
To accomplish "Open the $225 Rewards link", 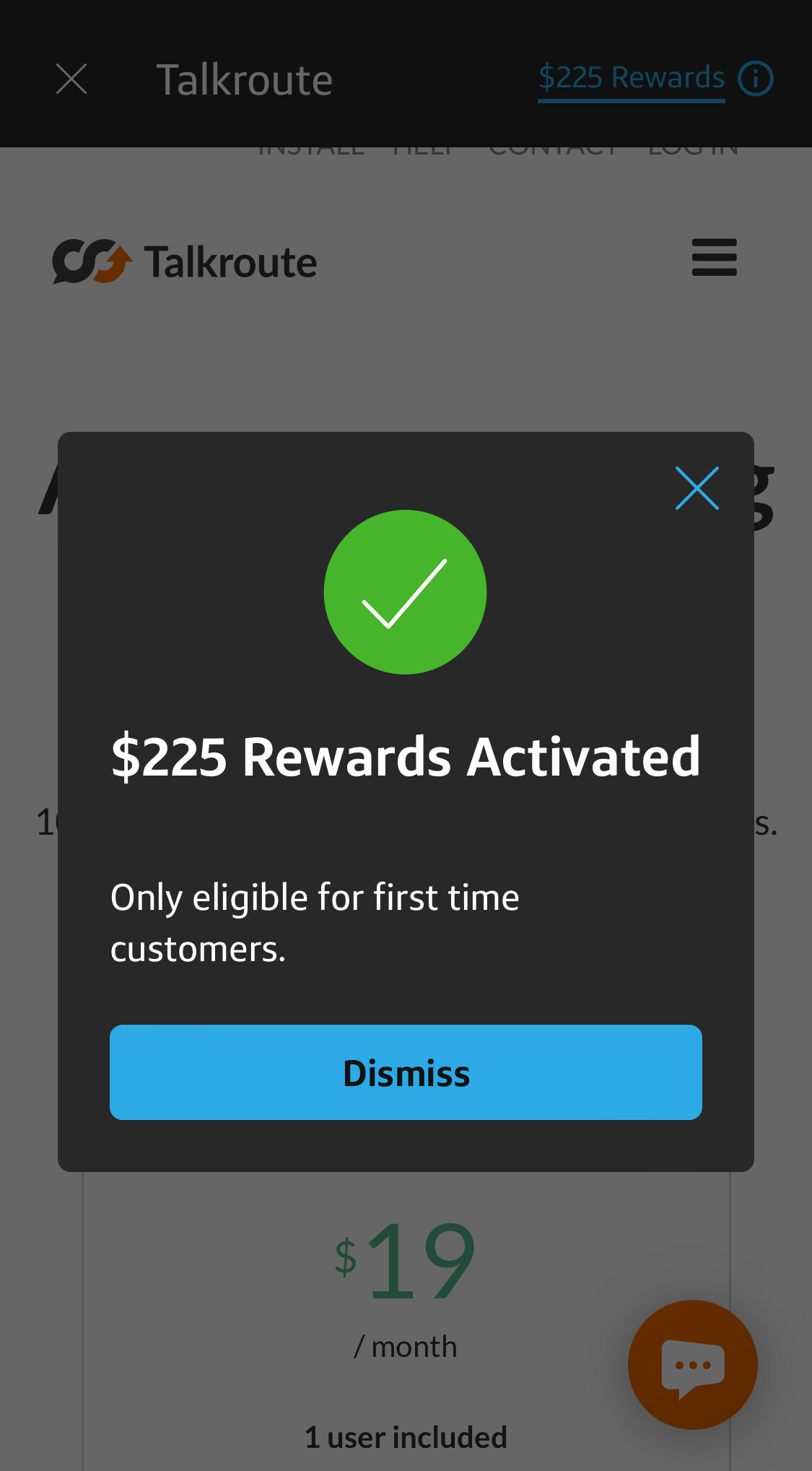I will point(632,78).
